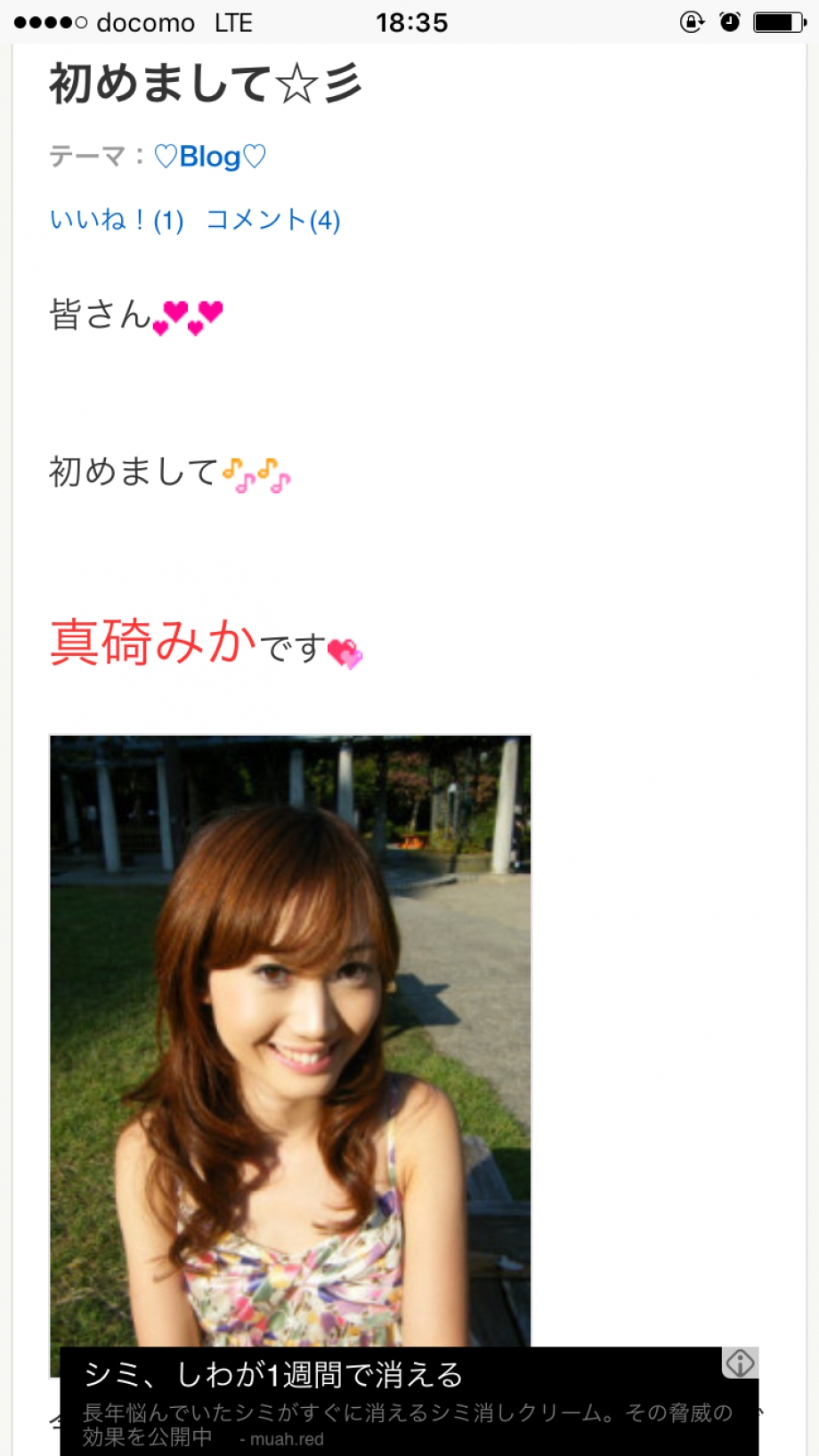The height and width of the screenshot is (1456, 819).
Task: Open the コメント(4) comments link
Action: tap(273, 220)
